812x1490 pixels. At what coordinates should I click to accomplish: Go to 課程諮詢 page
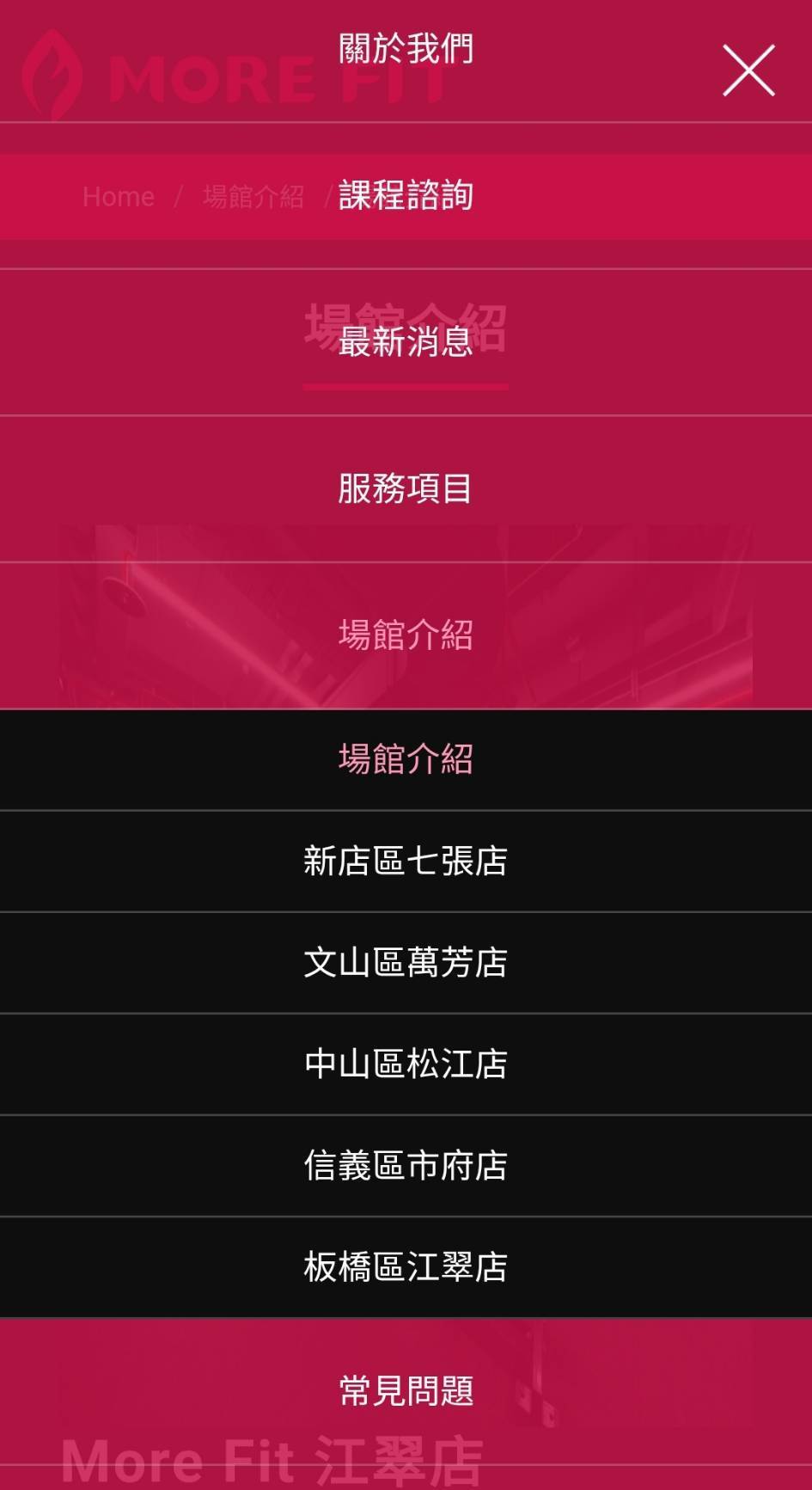[406, 196]
